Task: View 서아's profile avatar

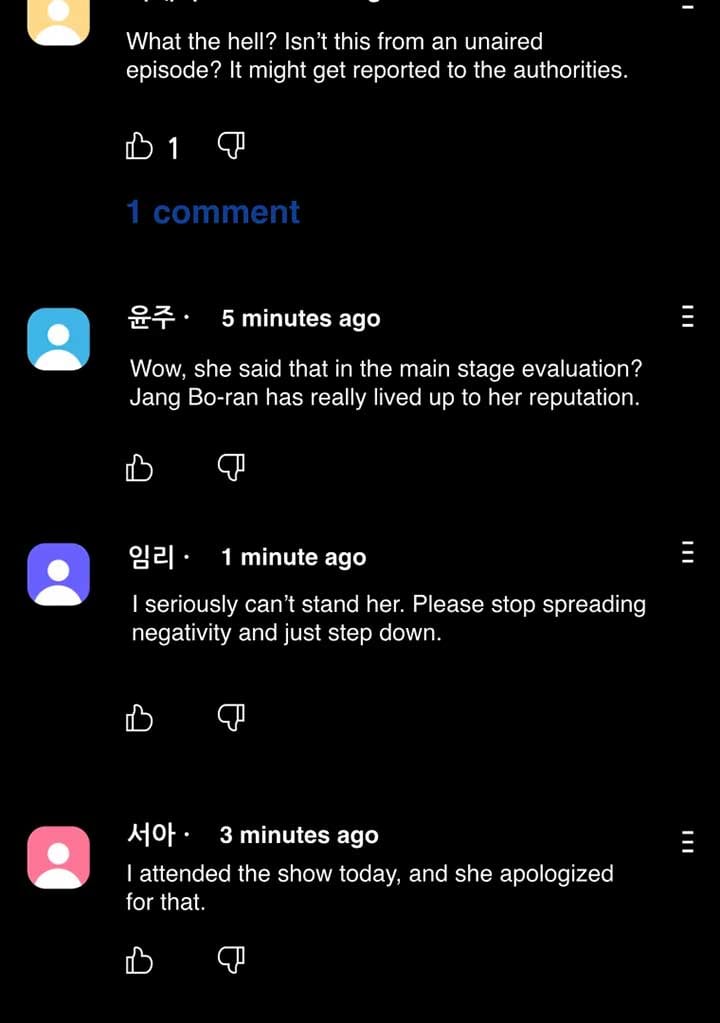Action: point(58,857)
